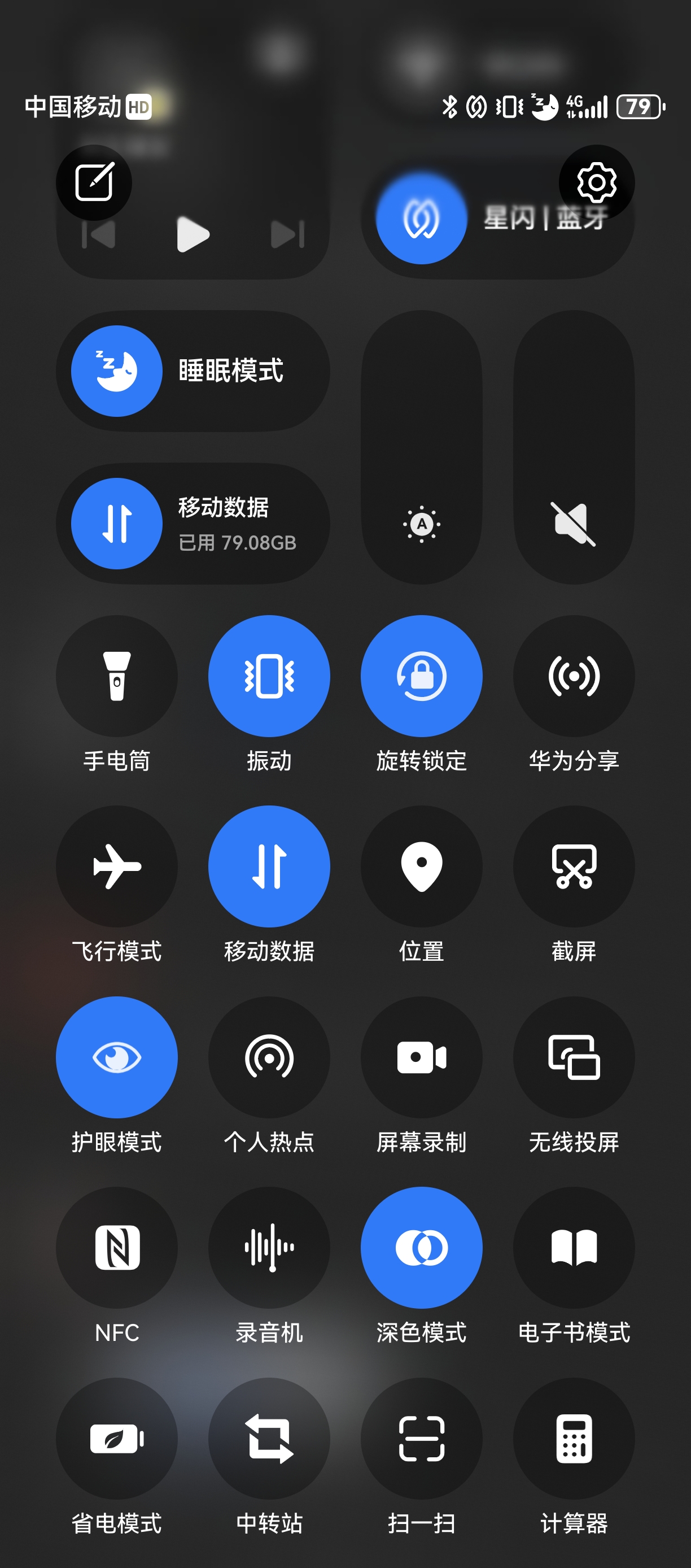This screenshot has height=1568, width=691.
Task: Launch the 扫一扫 scan tool
Action: click(422, 1438)
